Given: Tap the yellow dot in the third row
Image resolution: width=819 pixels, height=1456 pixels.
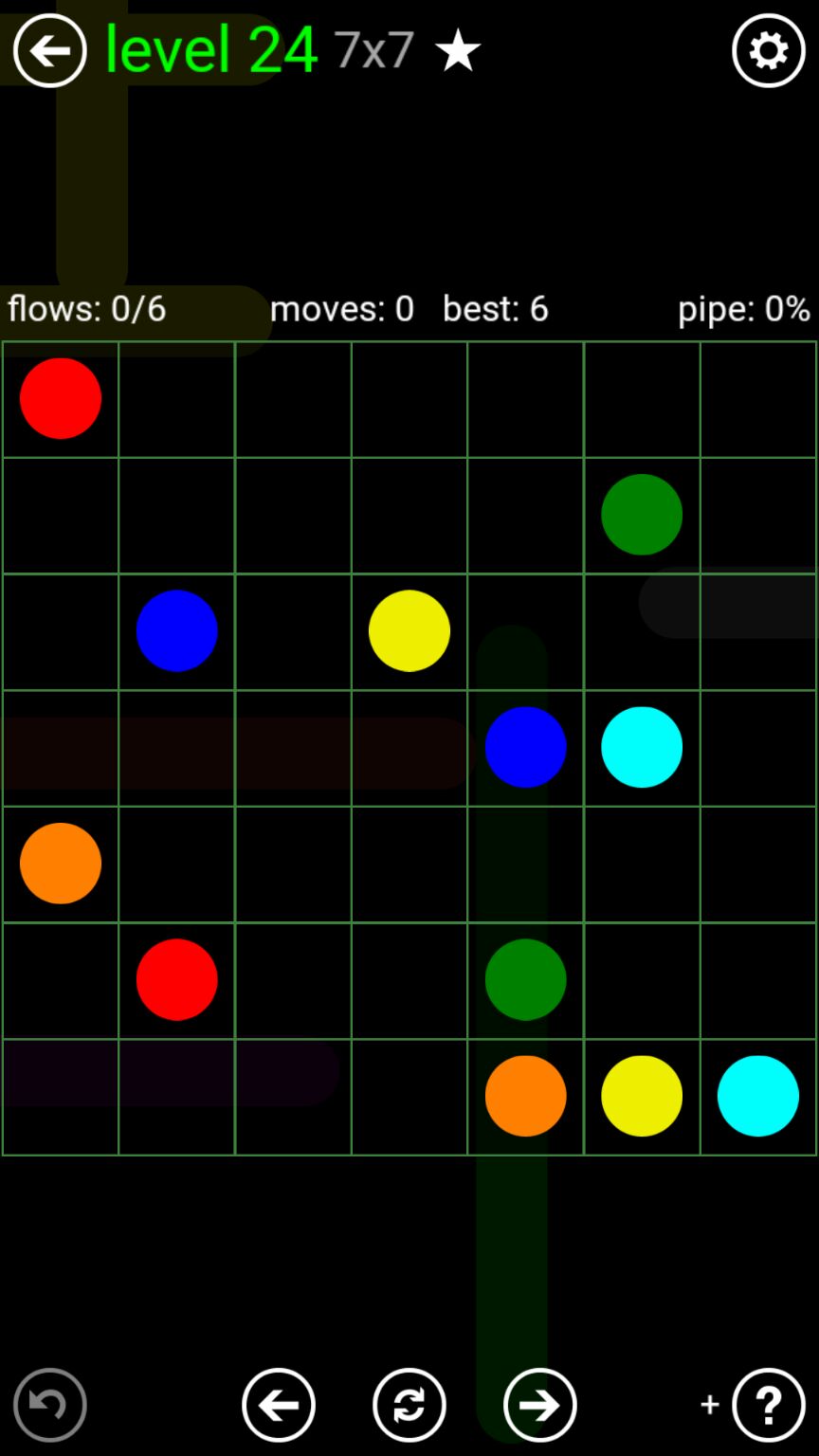Looking at the screenshot, I should tap(409, 631).
